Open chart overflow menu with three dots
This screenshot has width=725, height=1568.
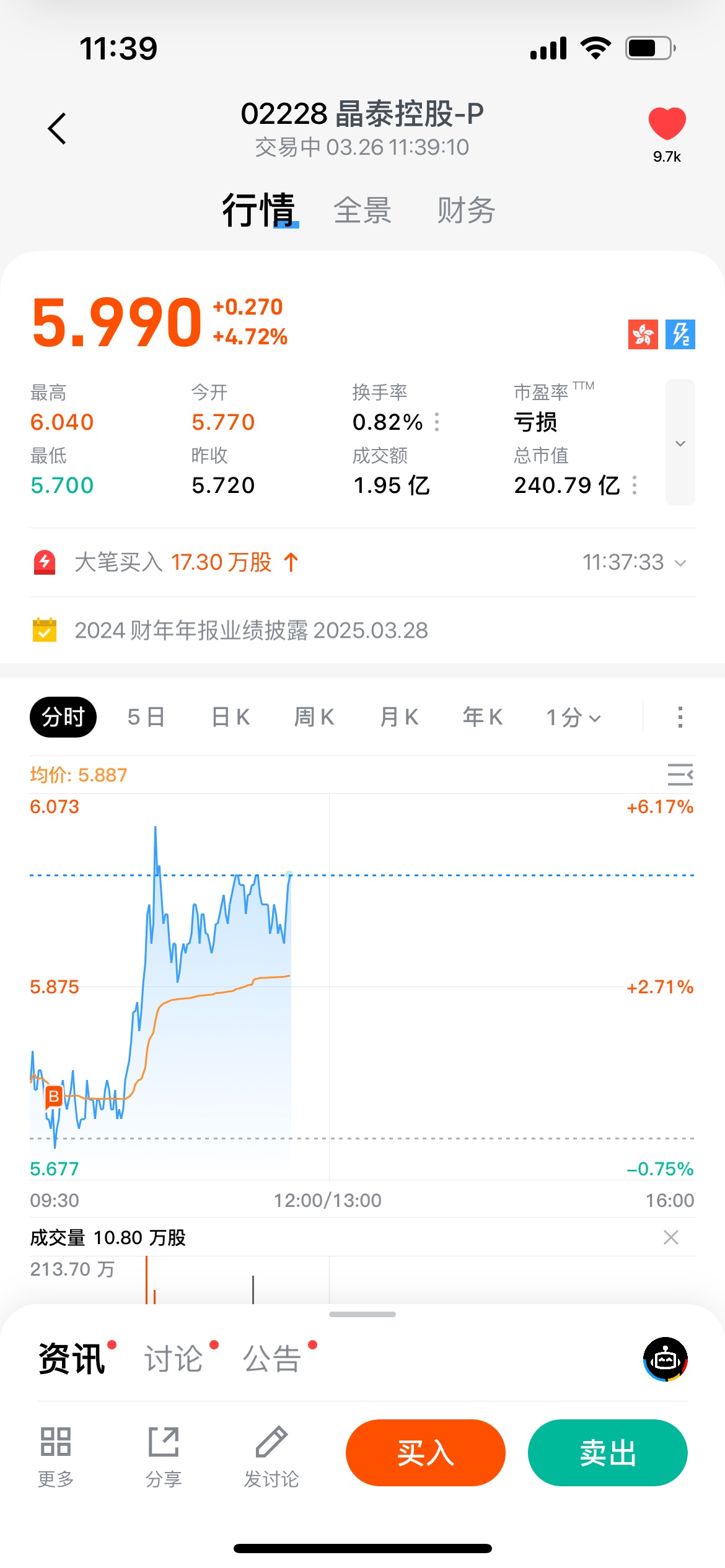tap(680, 717)
